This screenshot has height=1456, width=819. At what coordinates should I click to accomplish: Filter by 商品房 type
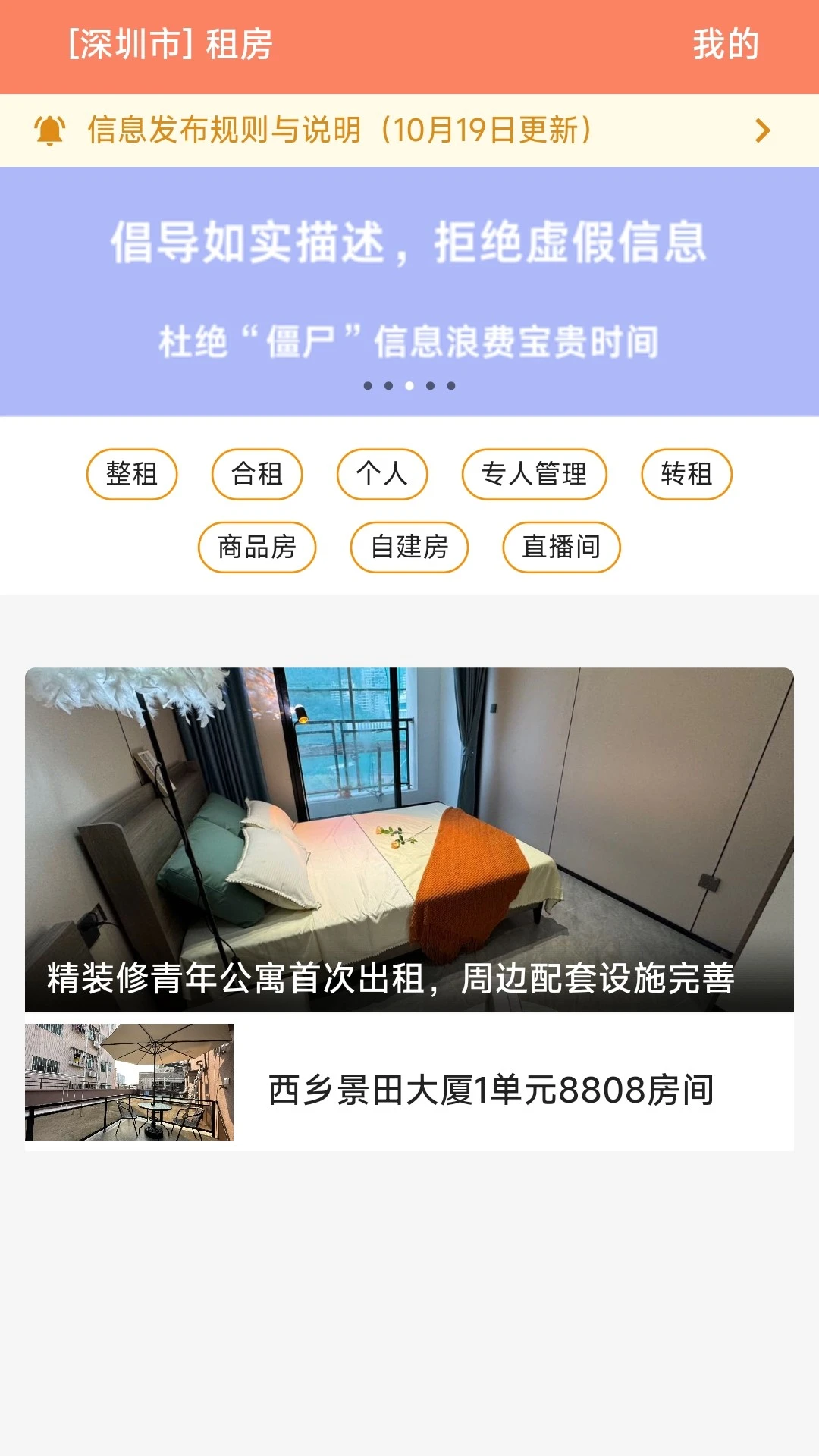(x=257, y=548)
